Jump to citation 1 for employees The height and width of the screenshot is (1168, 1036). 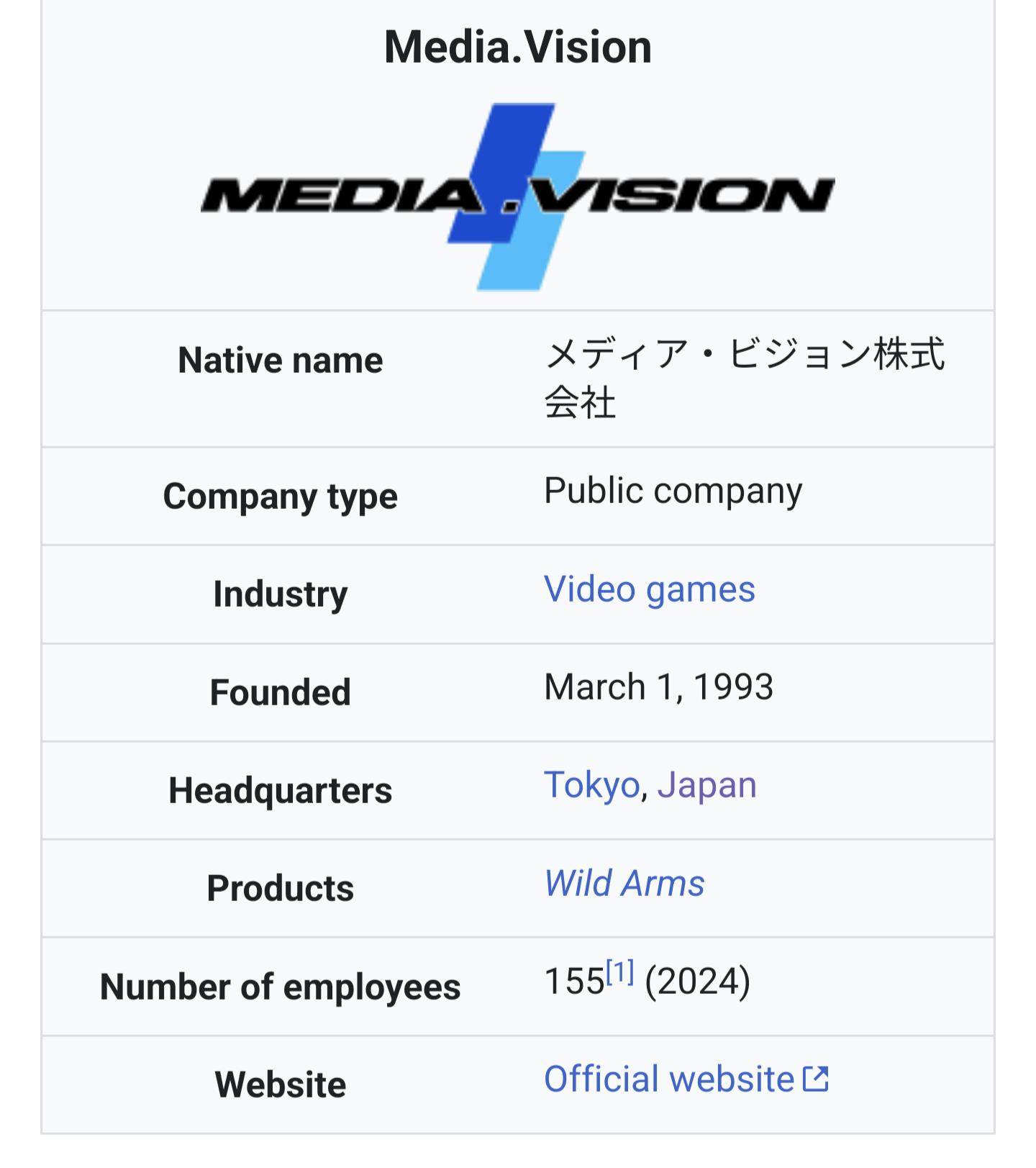pyautogui.click(x=620, y=973)
